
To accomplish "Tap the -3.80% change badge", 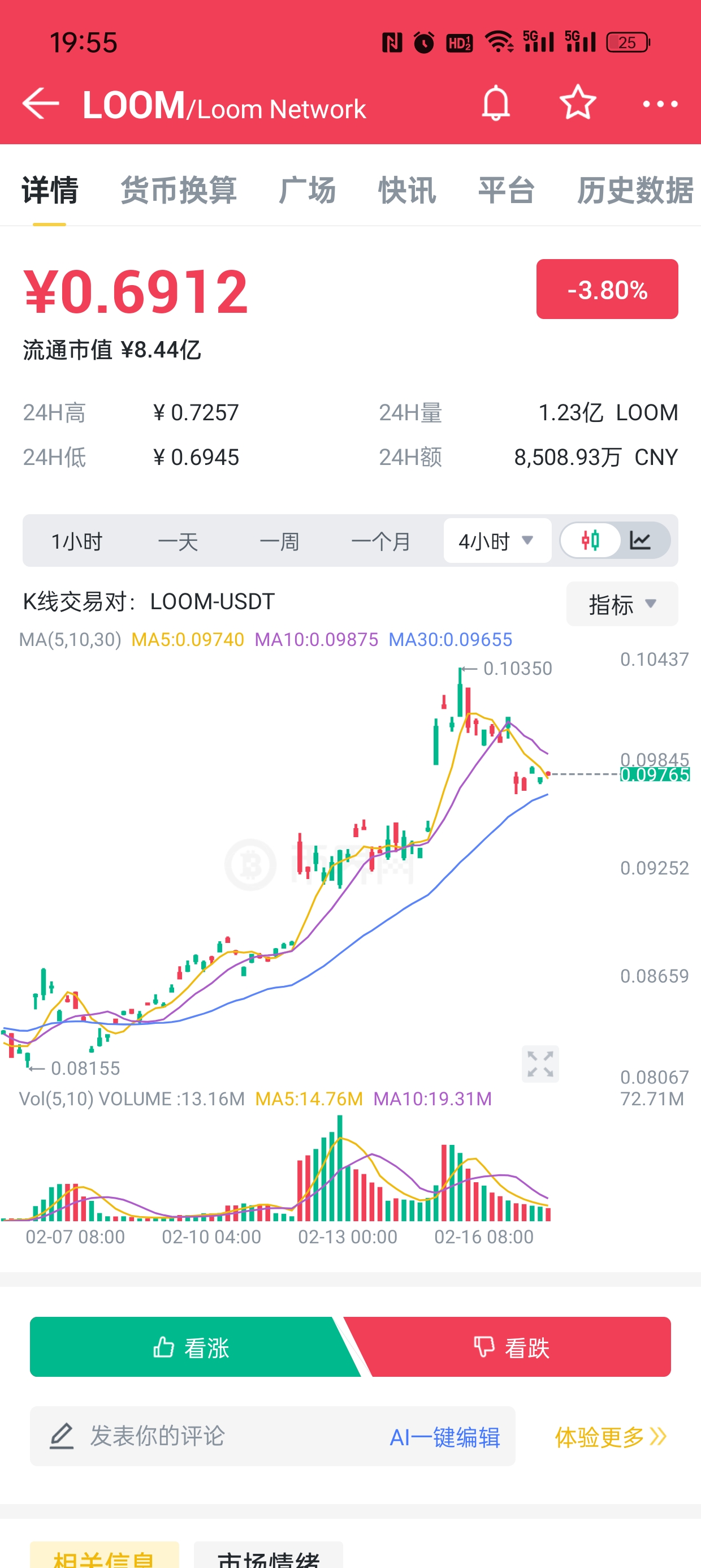I will click(x=607, y=289).
